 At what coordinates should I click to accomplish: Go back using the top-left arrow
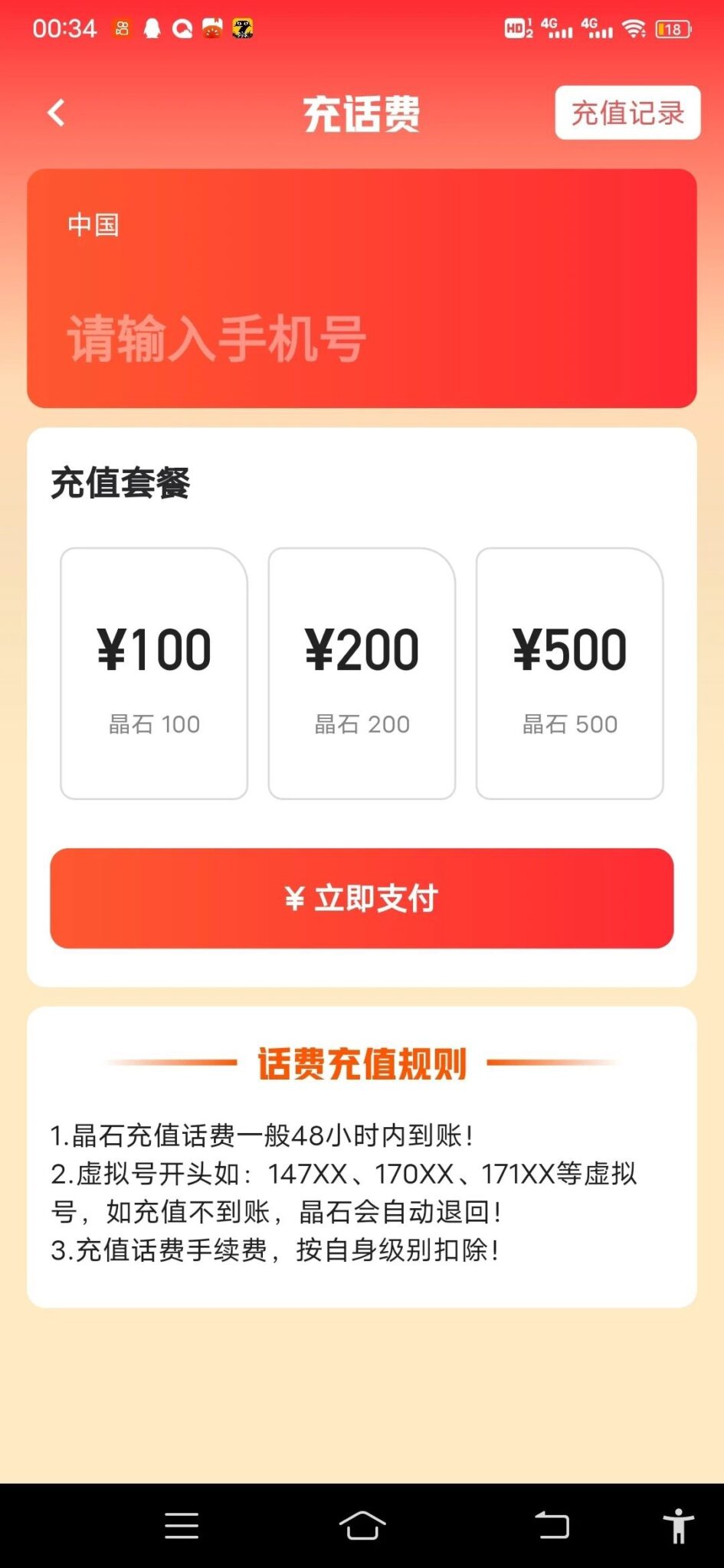click(x=56, y=113)
